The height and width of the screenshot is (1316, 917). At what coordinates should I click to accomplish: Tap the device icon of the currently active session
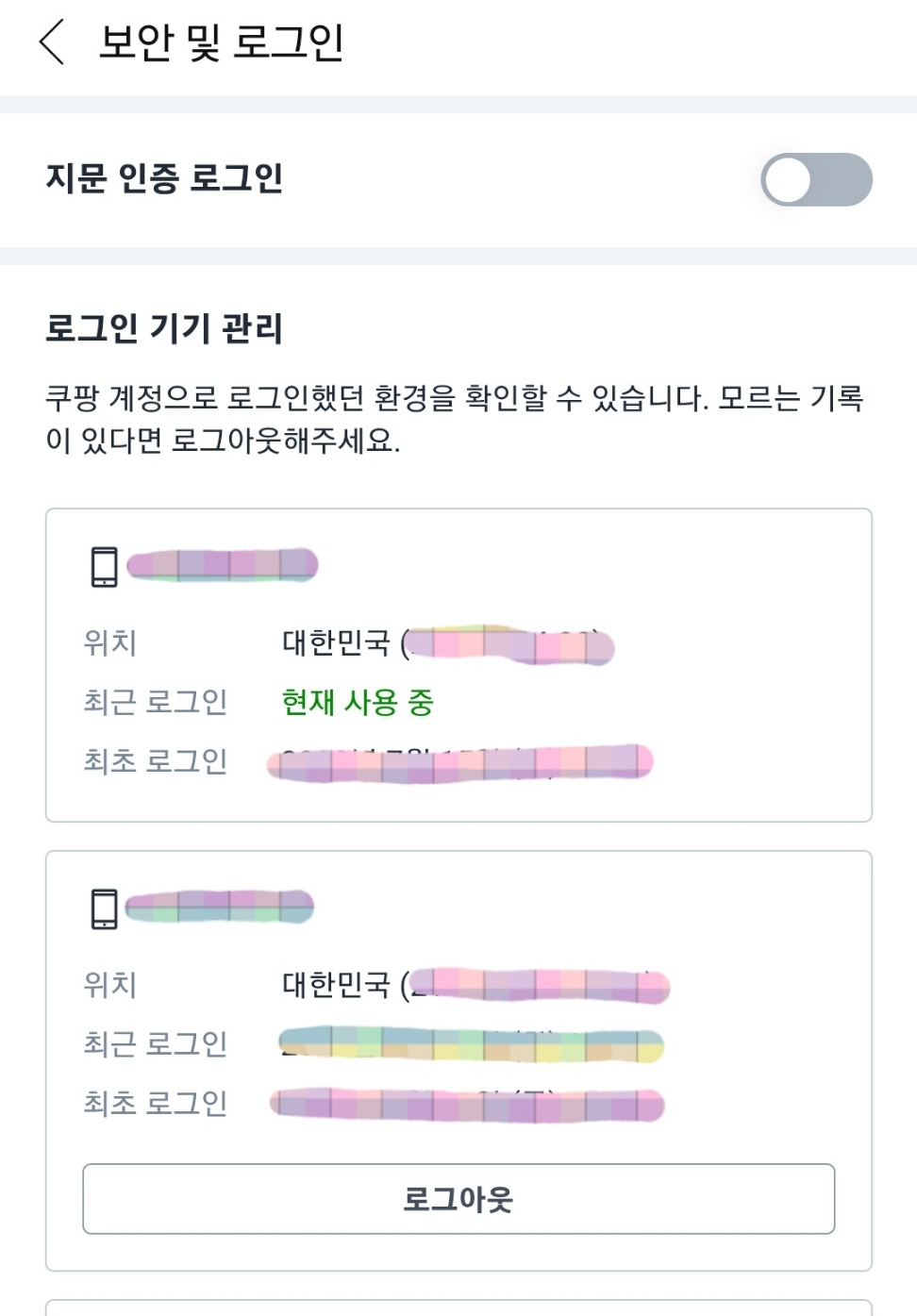click(x=104, y=565)
